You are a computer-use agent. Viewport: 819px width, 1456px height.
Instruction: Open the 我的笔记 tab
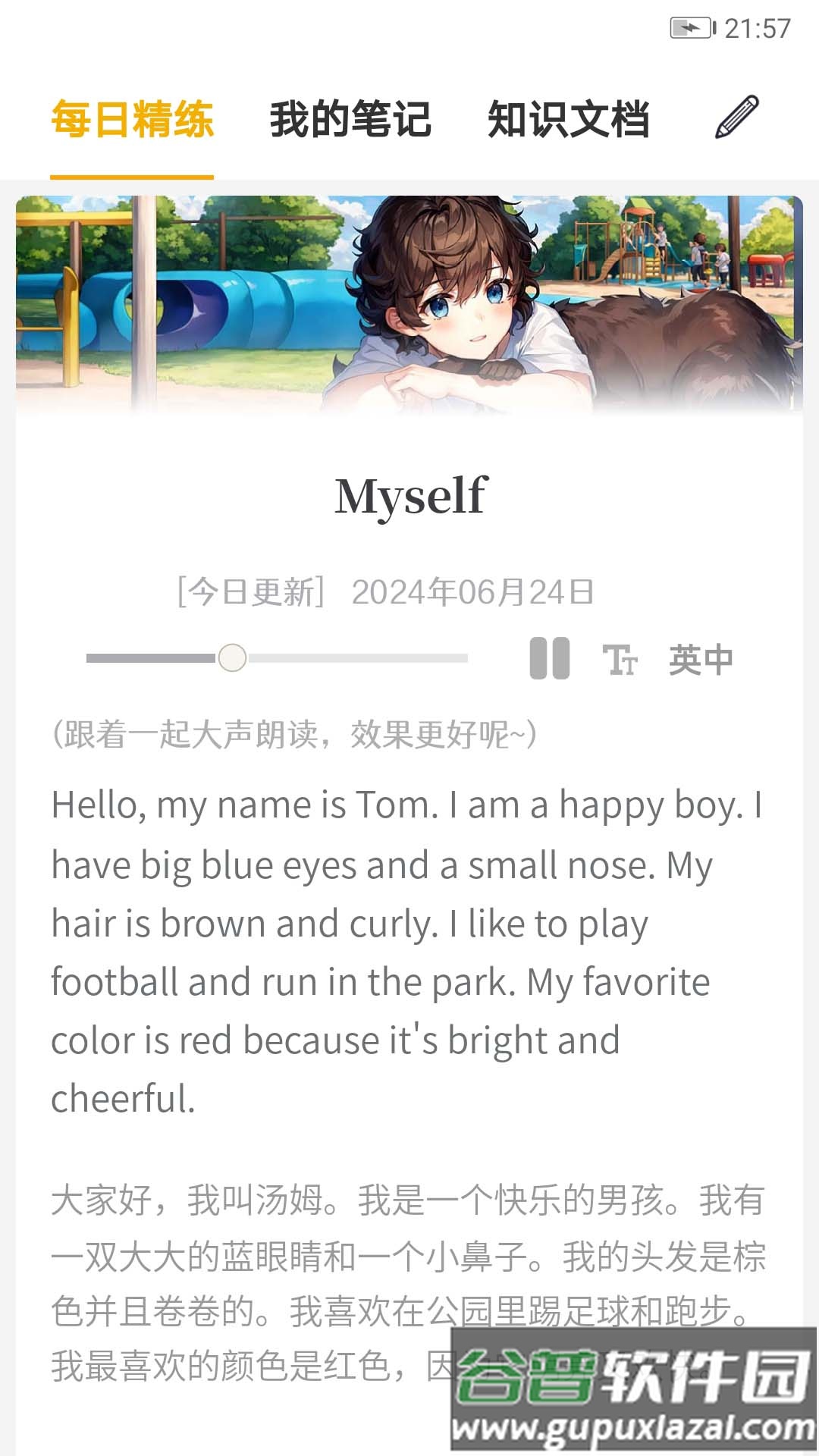350,120
